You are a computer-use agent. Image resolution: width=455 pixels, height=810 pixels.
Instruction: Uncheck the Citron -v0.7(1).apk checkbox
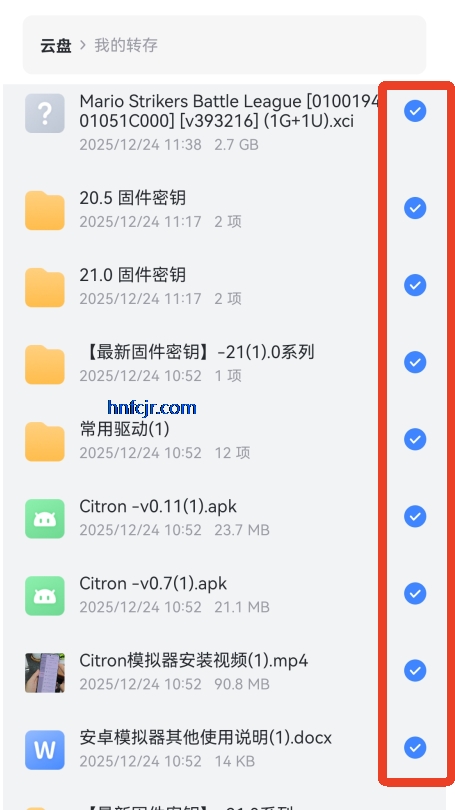click(x=415, y=593)
